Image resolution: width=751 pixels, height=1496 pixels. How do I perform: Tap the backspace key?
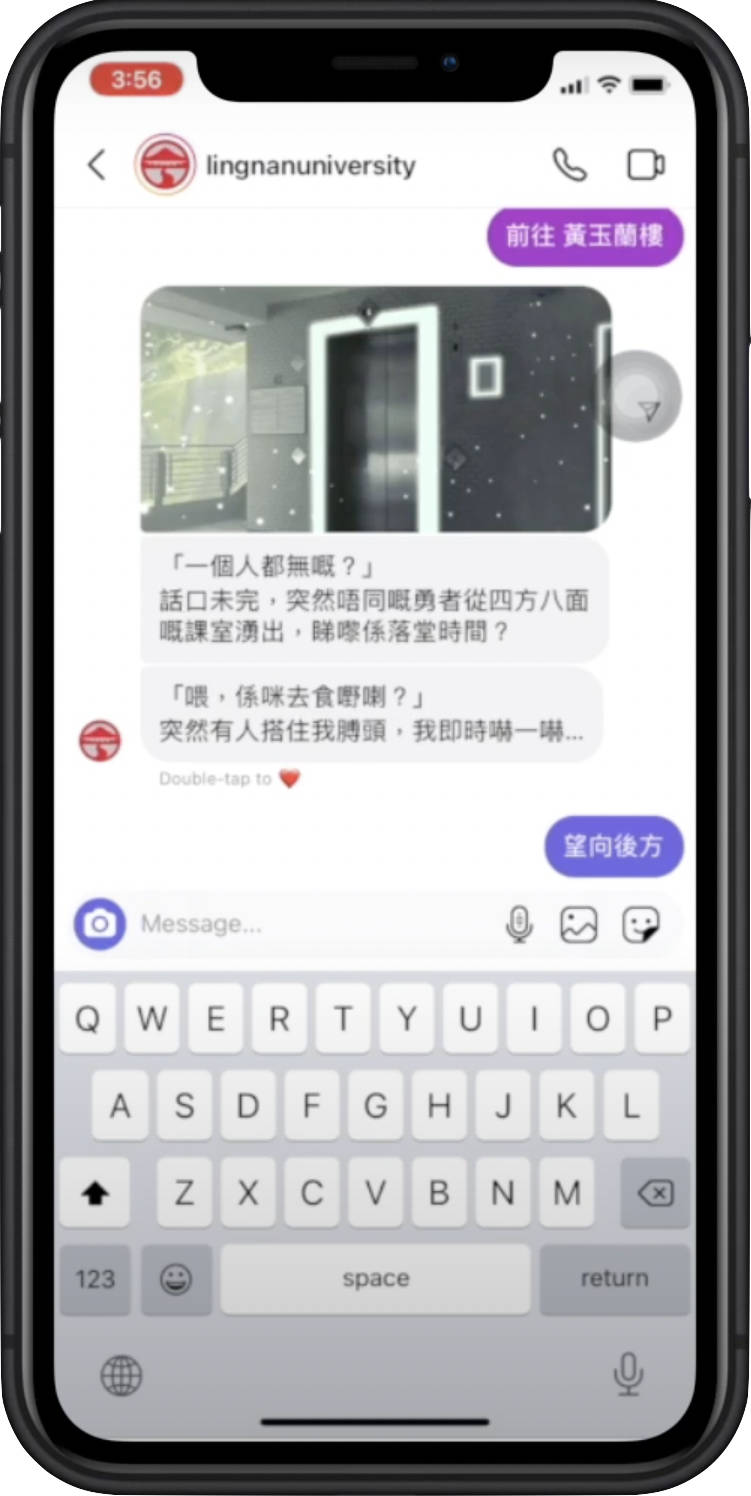pyautogui.click(x=655, y=1193)
